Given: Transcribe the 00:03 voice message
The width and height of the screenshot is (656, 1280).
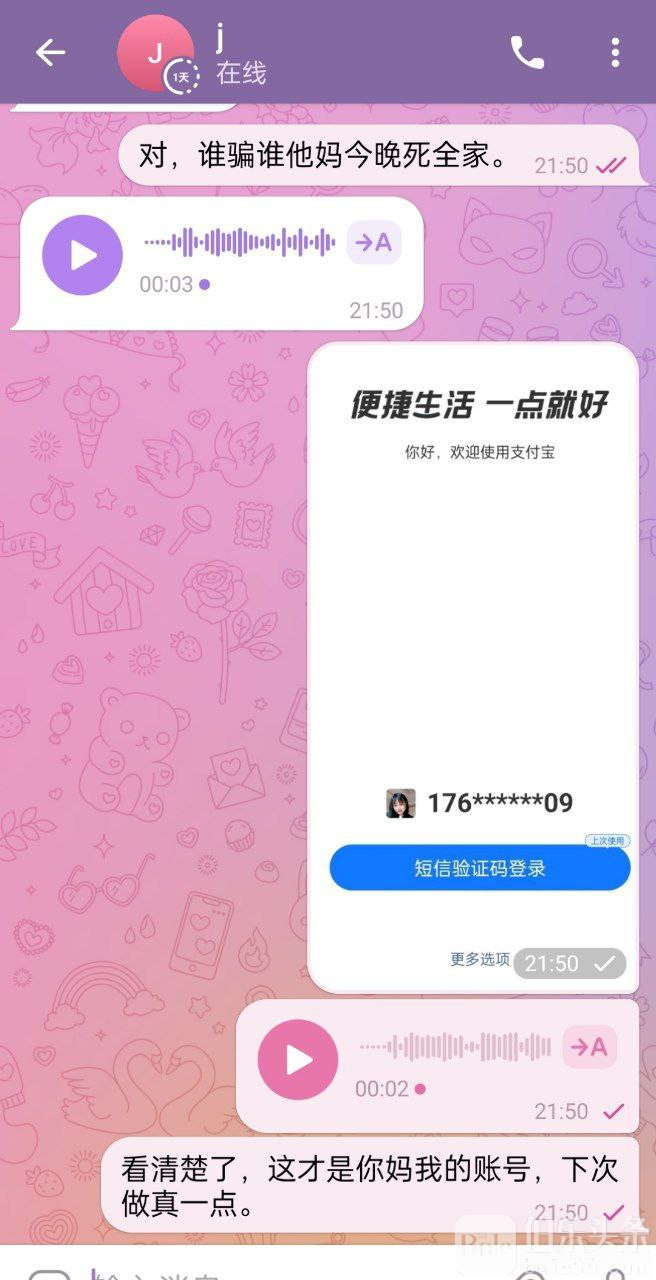Looking at the screenshot, I should point(374,243).
